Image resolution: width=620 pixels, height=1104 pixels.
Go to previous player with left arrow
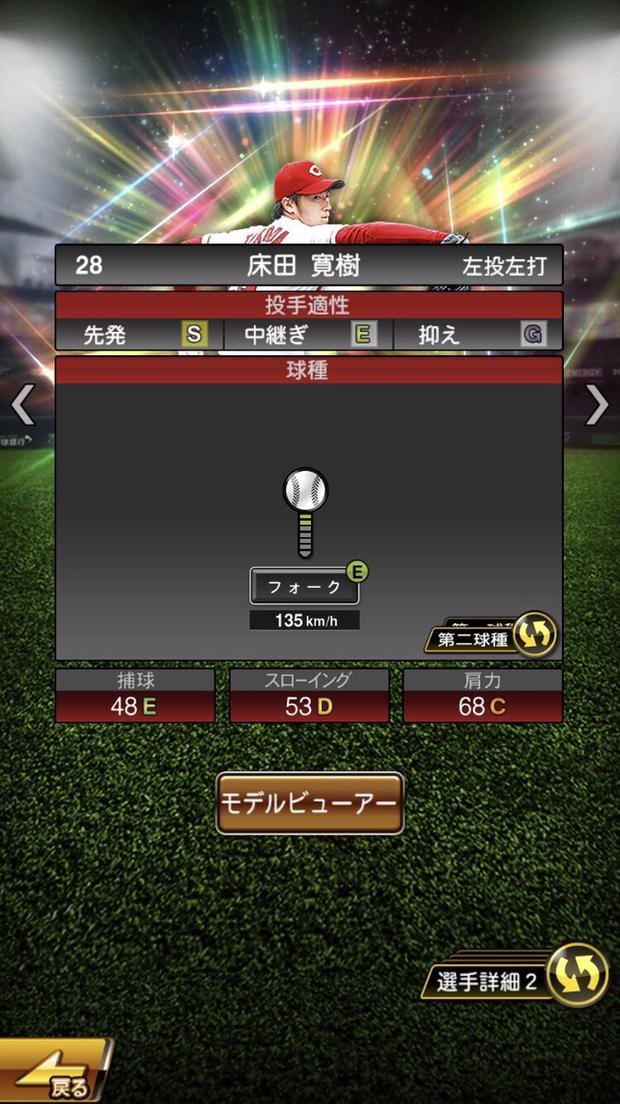click(22, 405)
